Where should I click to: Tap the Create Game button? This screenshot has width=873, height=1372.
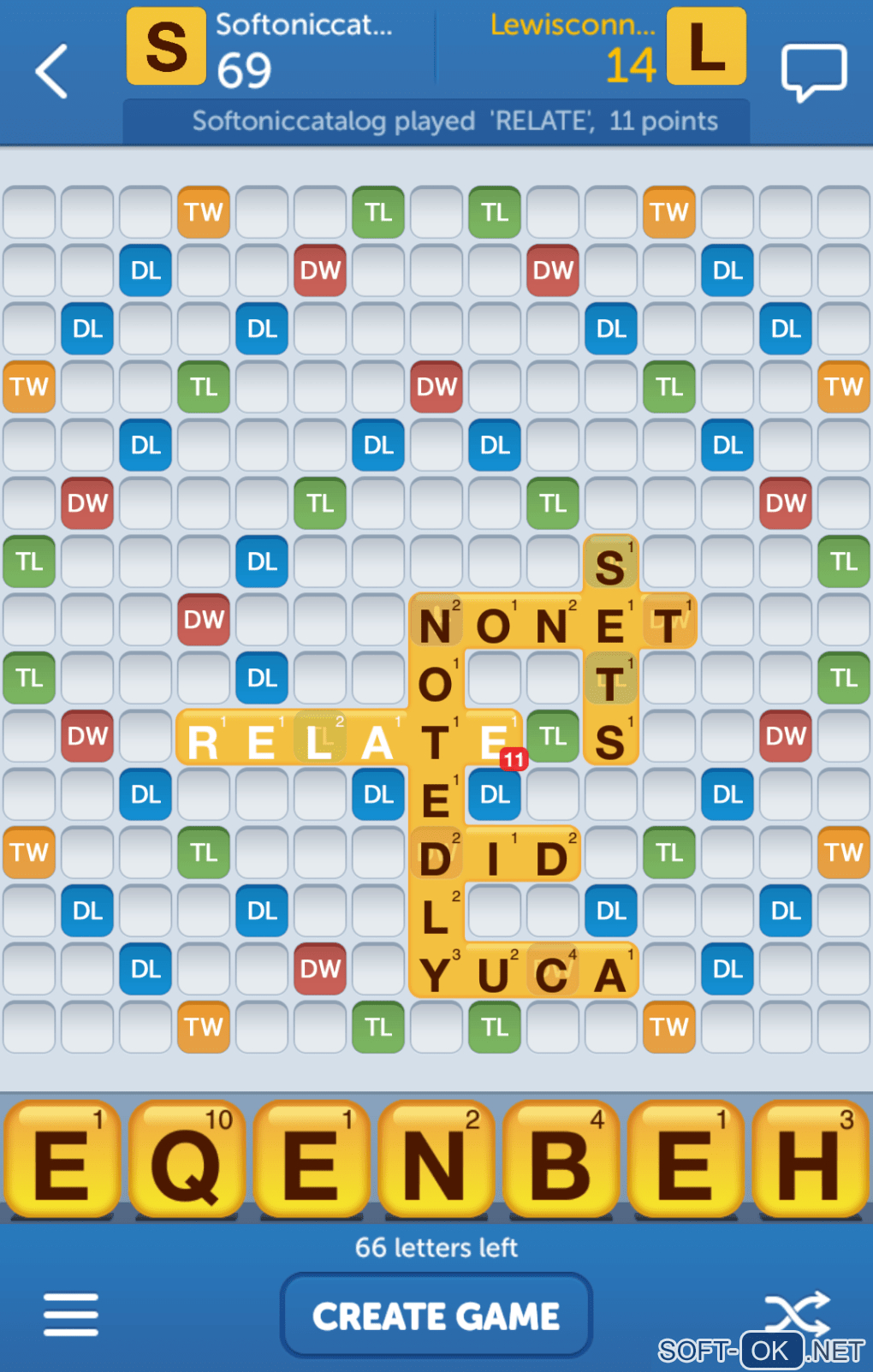[436, 1316]
